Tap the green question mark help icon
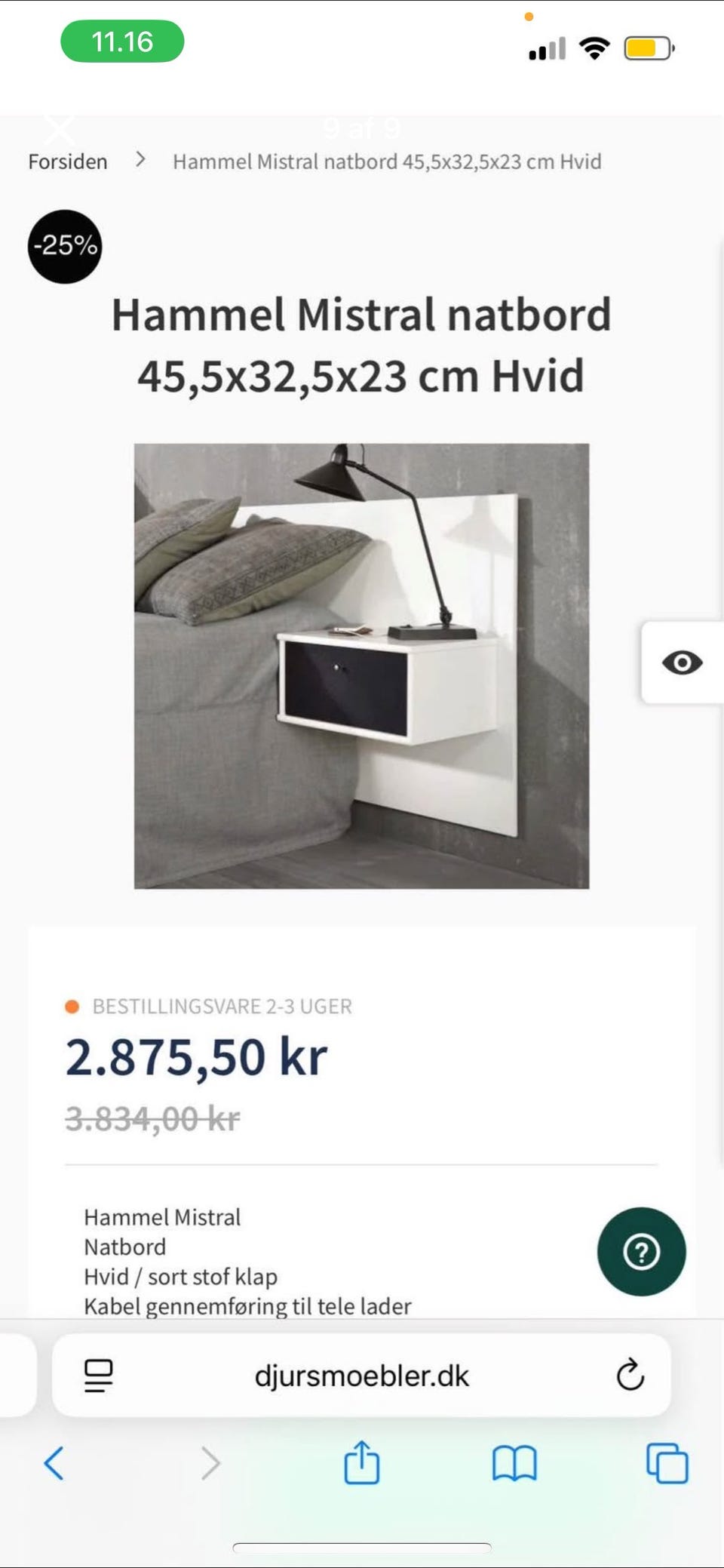Viewport: 724px width, 1568px height. tap(642, 1250)
